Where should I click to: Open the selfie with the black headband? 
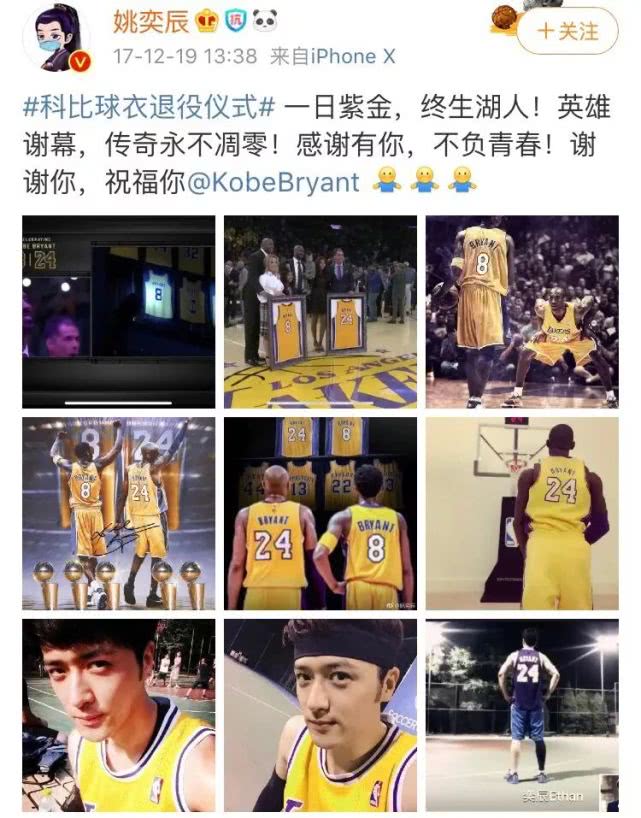click(320, 714)
